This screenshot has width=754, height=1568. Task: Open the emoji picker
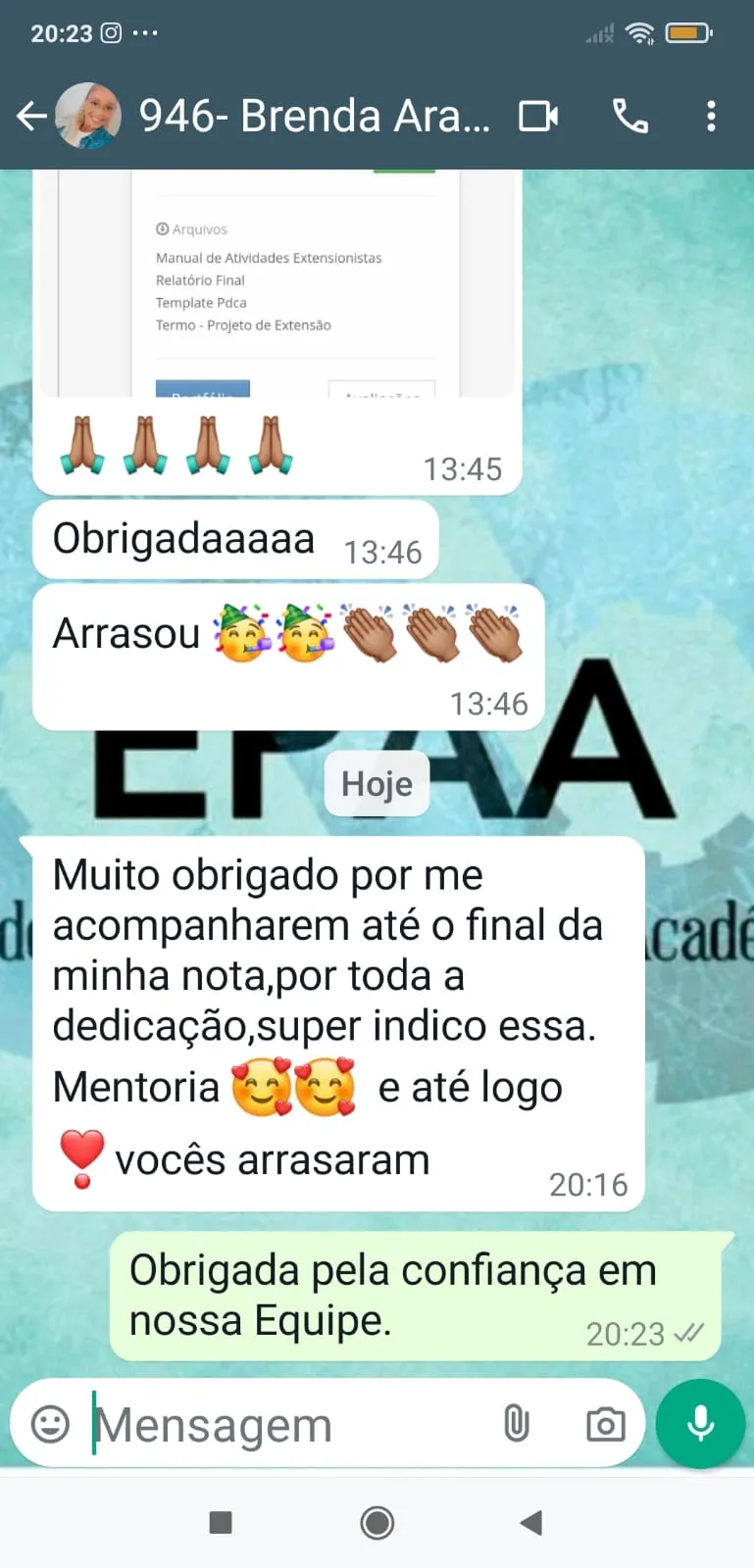[x=50, y=1424]
